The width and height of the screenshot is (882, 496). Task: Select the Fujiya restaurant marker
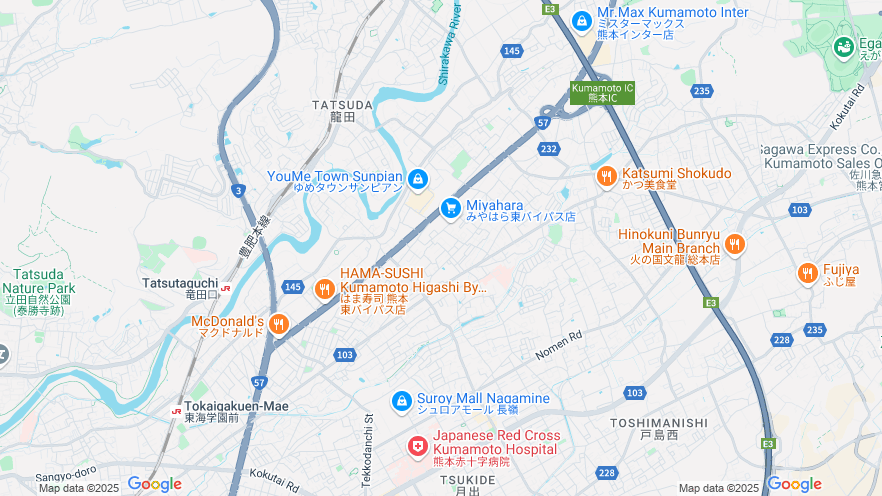pyautogui.click(x=808, y=272)
